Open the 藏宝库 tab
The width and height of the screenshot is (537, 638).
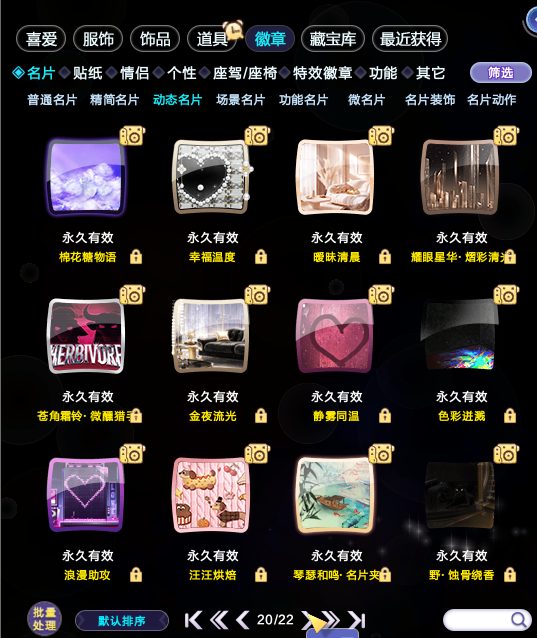(333, 39)
